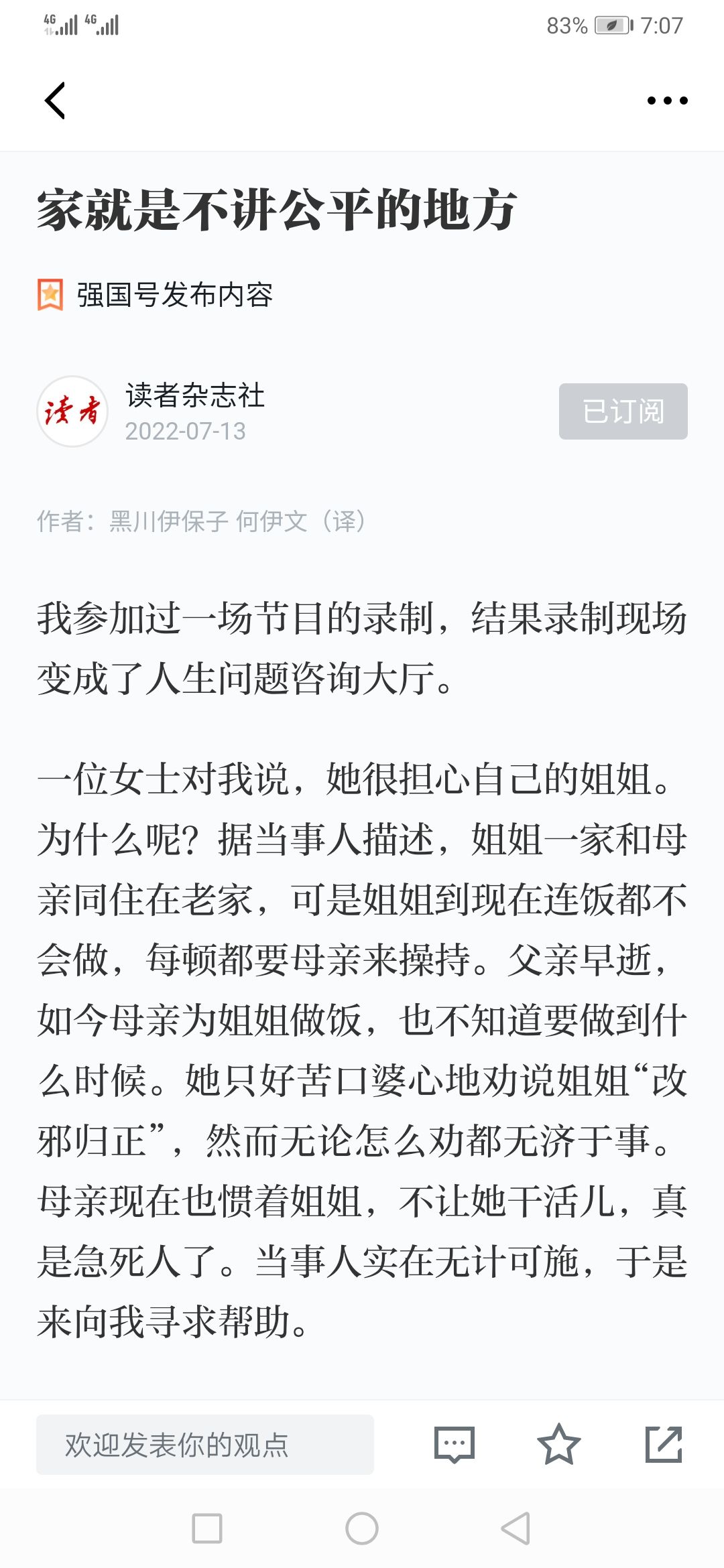
Task: Open recent apps from the navigation bar
Action: pos(207,1528)
